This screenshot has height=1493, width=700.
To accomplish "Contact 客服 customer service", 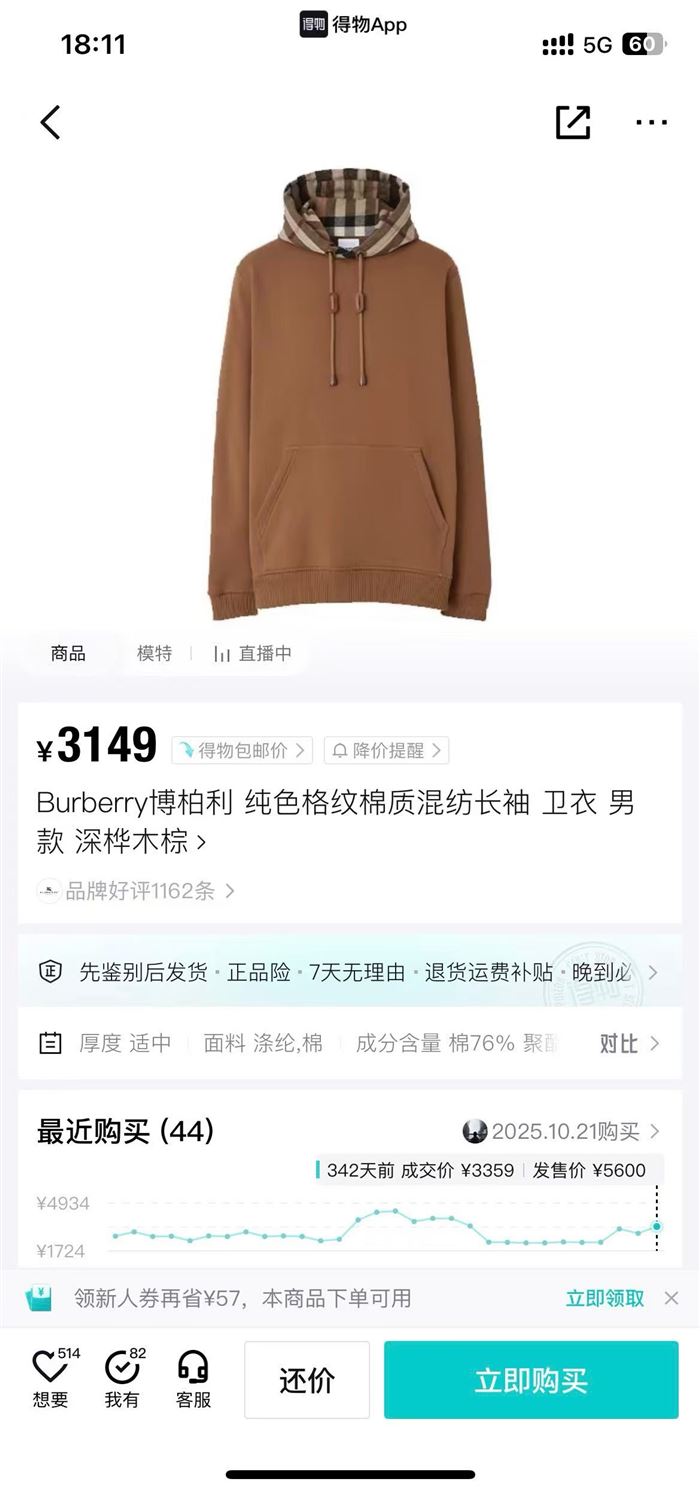I will [193, 1378].
